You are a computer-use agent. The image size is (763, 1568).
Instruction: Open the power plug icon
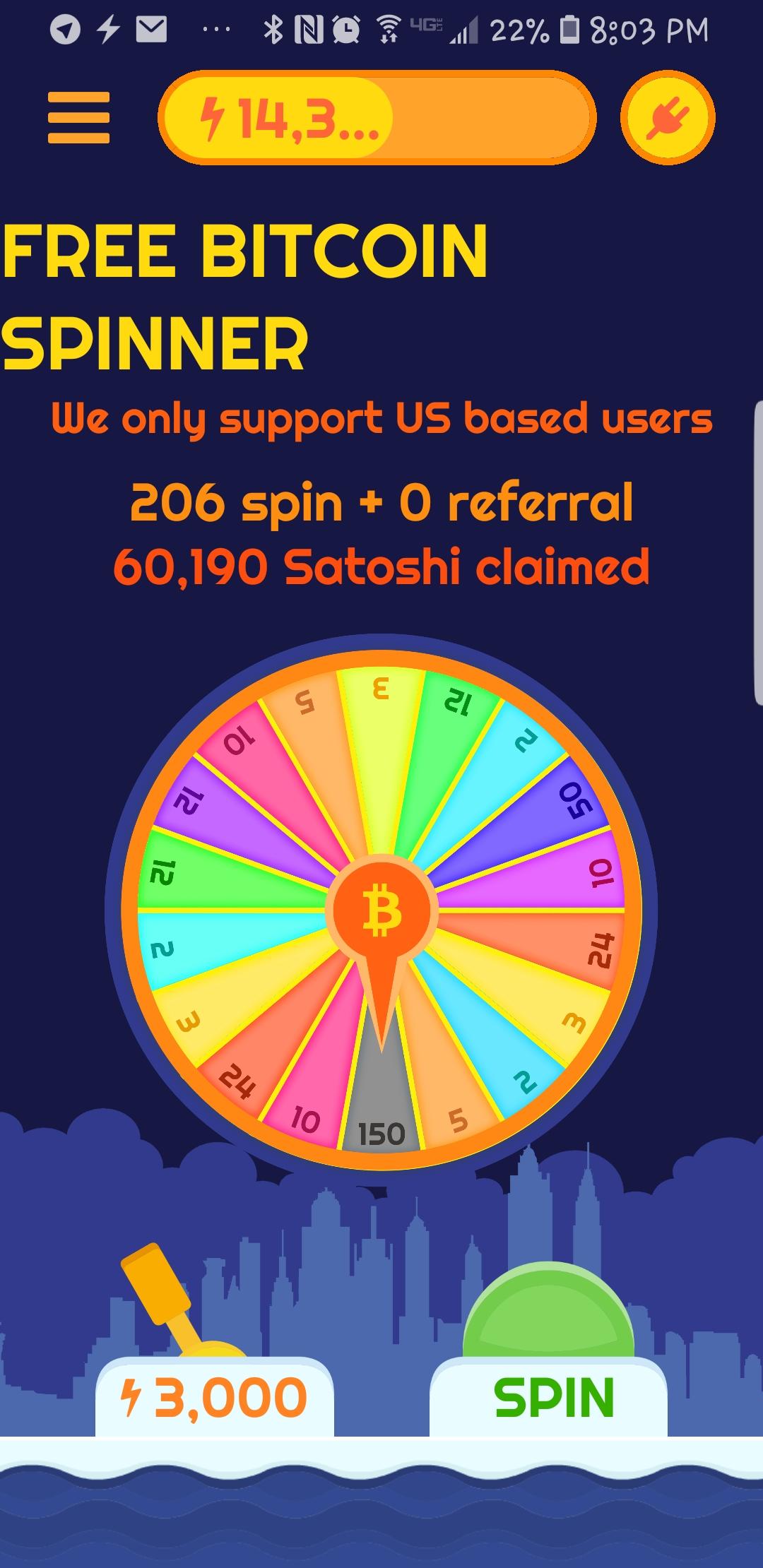coord(667,118)
